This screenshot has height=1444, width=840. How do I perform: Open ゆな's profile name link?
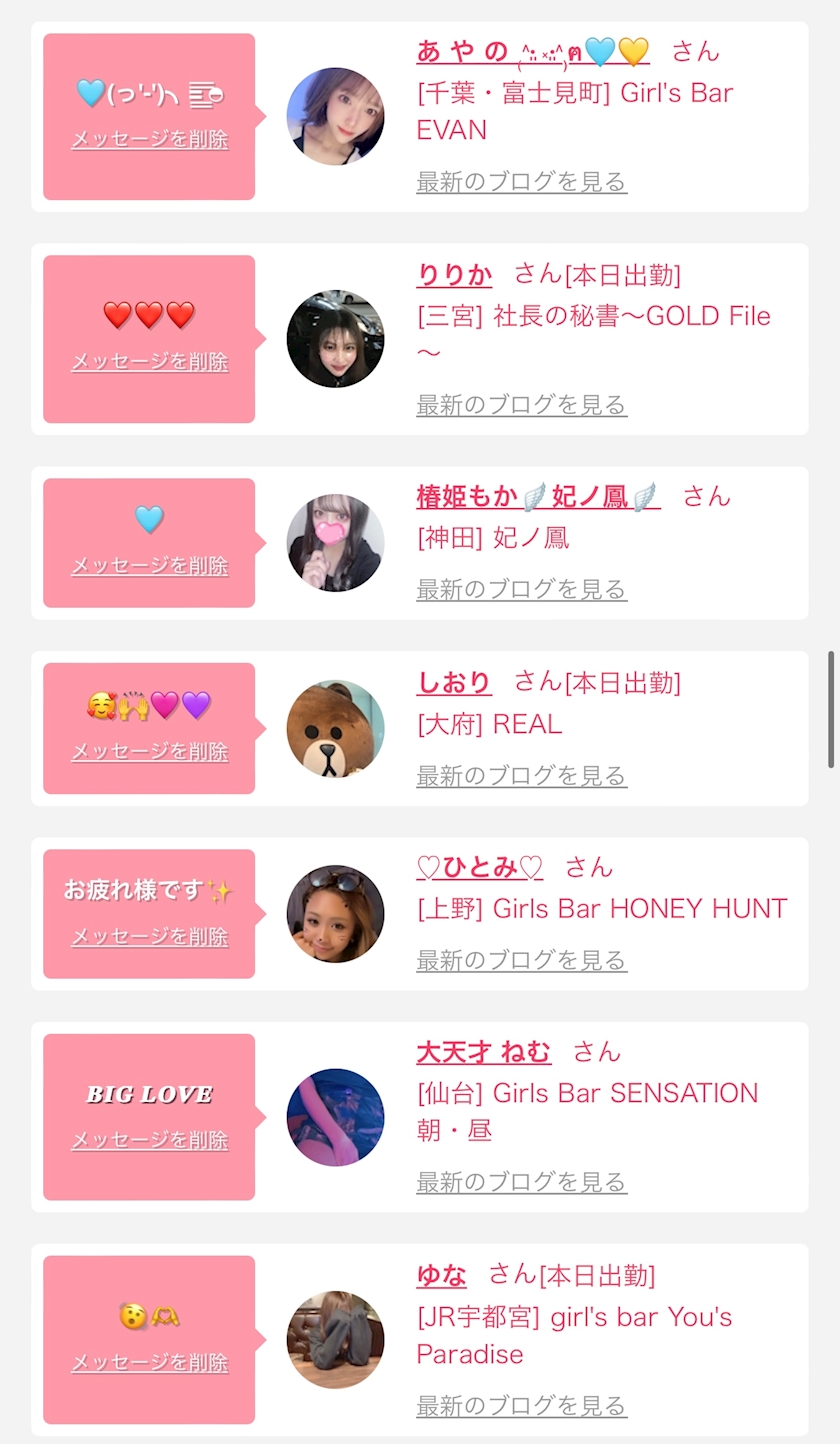(441, 1275)
